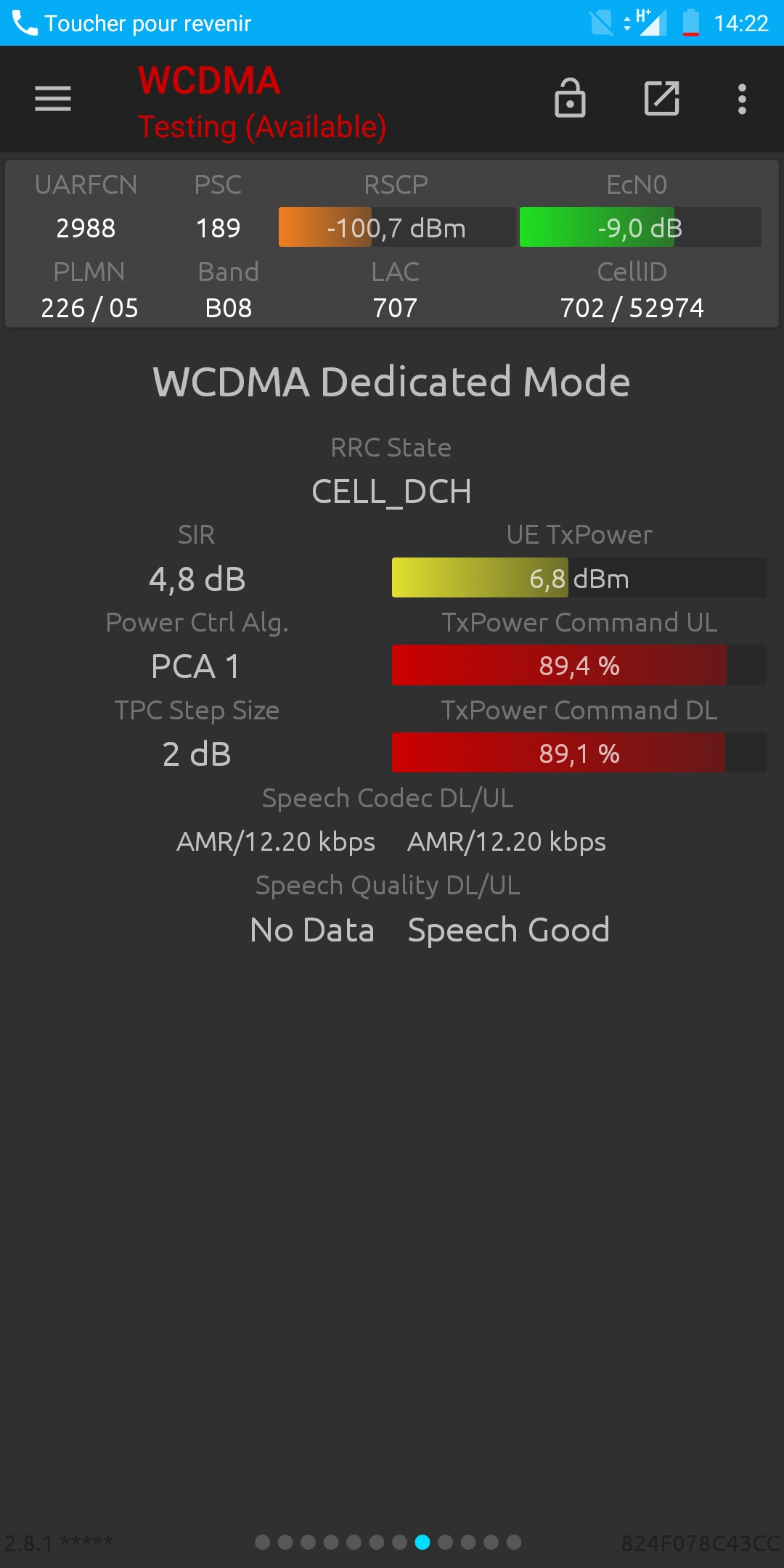Tap the lock icon in the toolbar
784x1568 pixels.
click(x=570, y=98)
